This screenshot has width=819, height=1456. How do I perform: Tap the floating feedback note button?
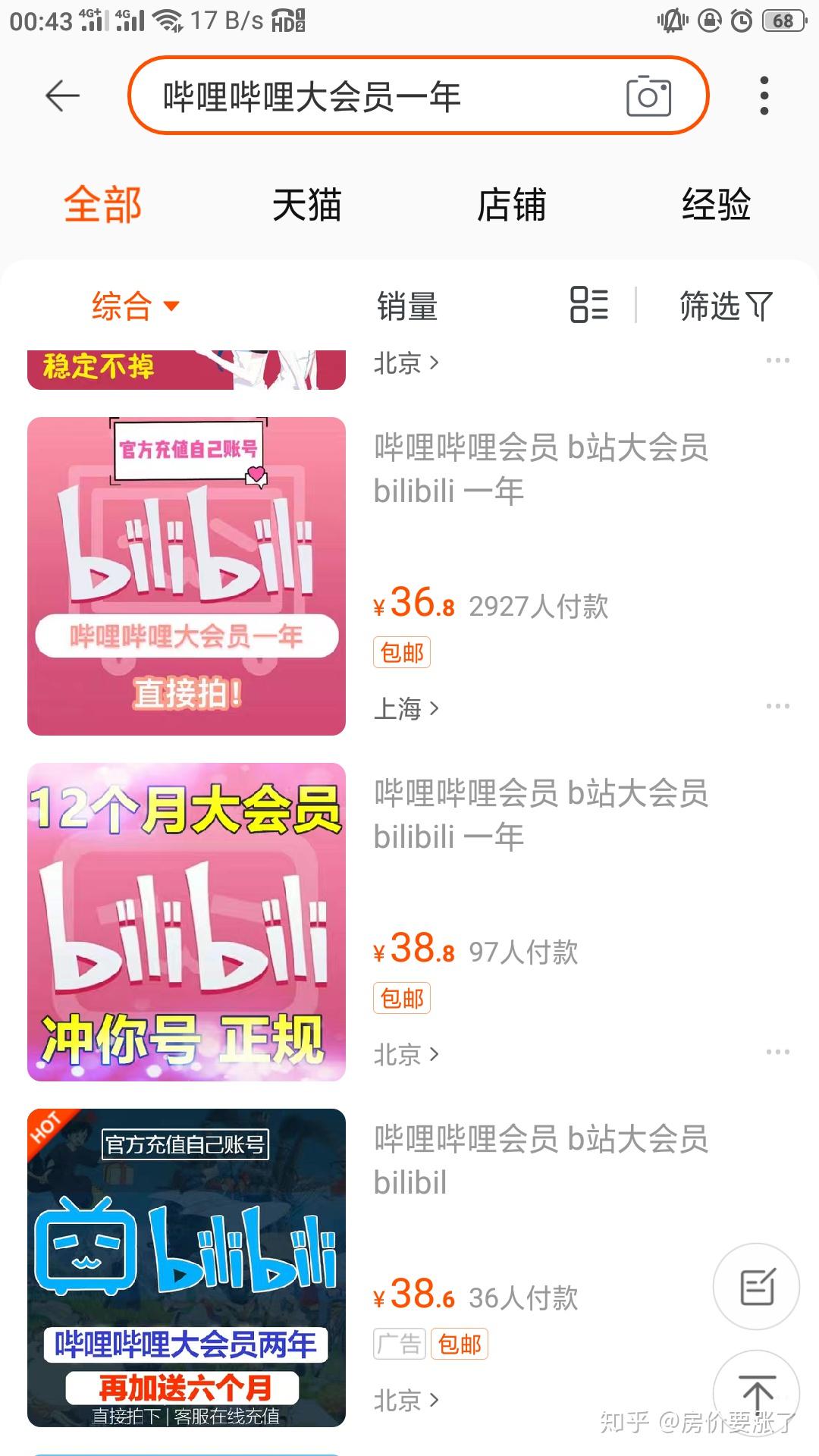pyautogui.click(x=756, y=1287)
